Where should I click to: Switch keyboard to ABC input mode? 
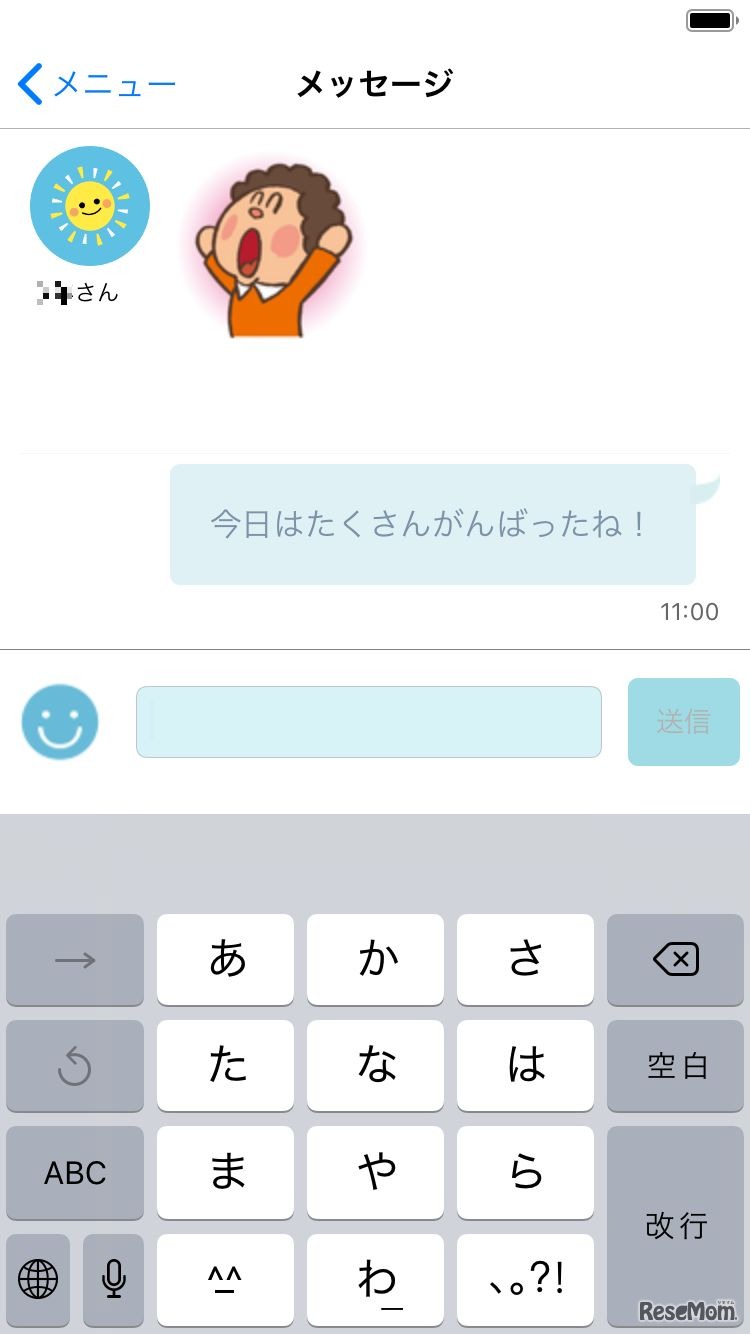click(75, 1173)
